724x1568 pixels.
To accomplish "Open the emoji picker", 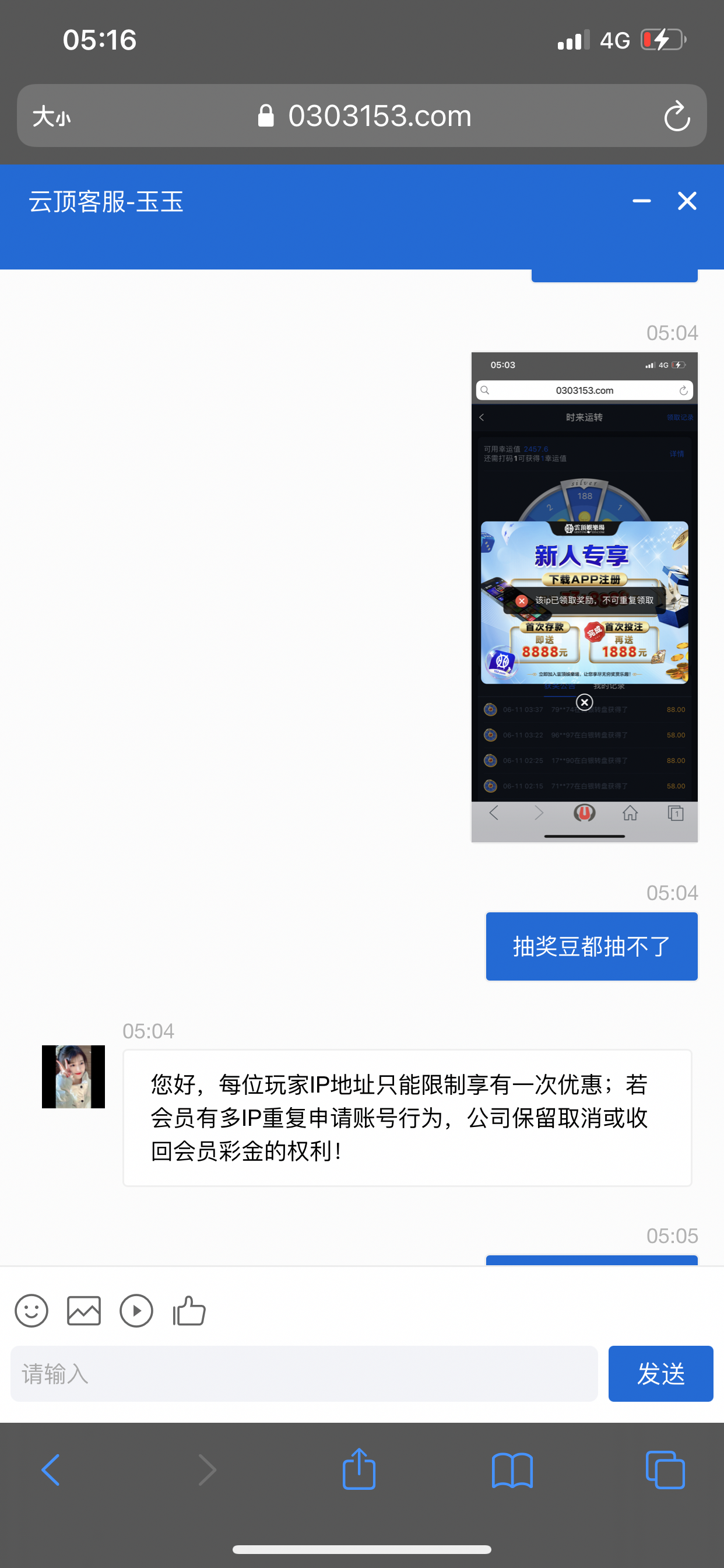I will (x=31, y=1311).
